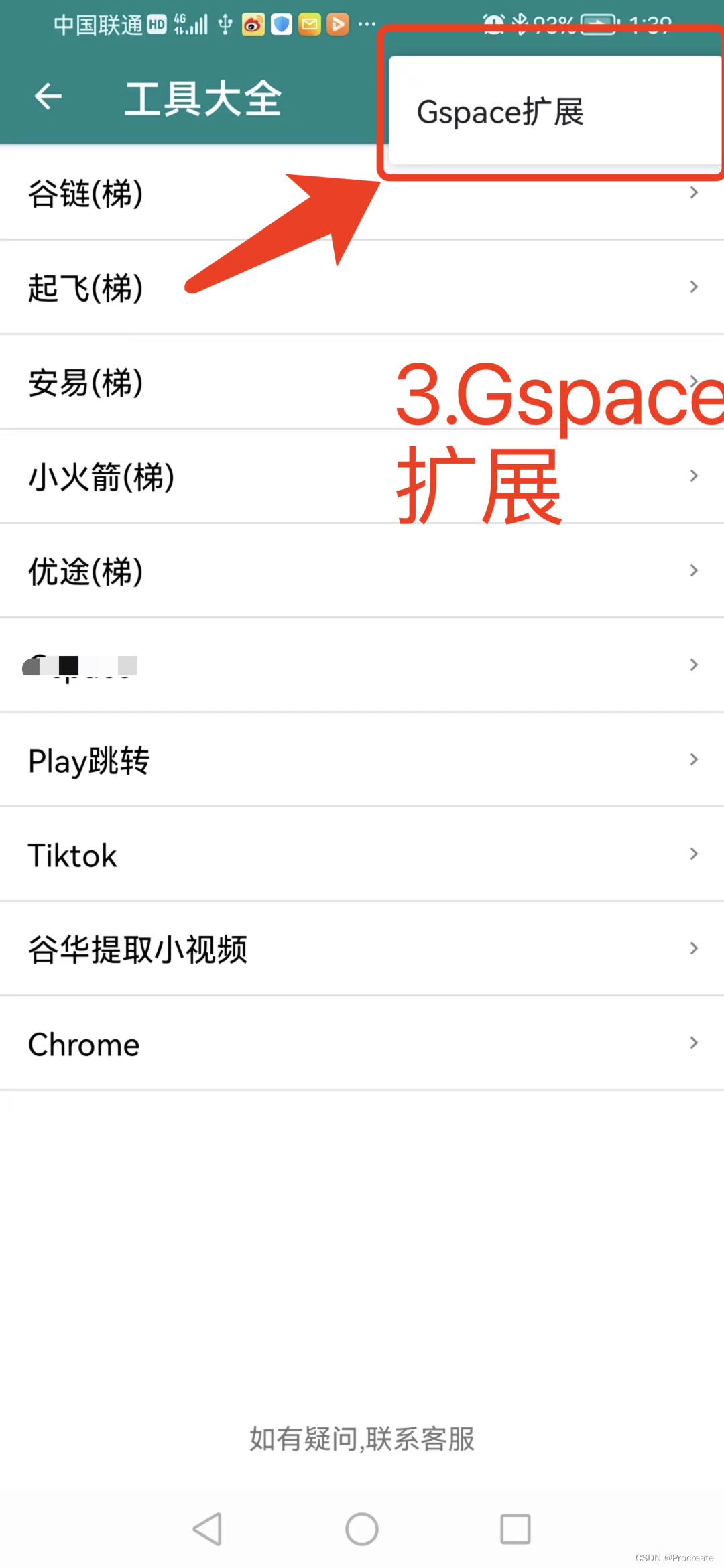Select the Gspace扩展 popup menu item
Screen dimensions: 724x1568
(x=555, y=111)
